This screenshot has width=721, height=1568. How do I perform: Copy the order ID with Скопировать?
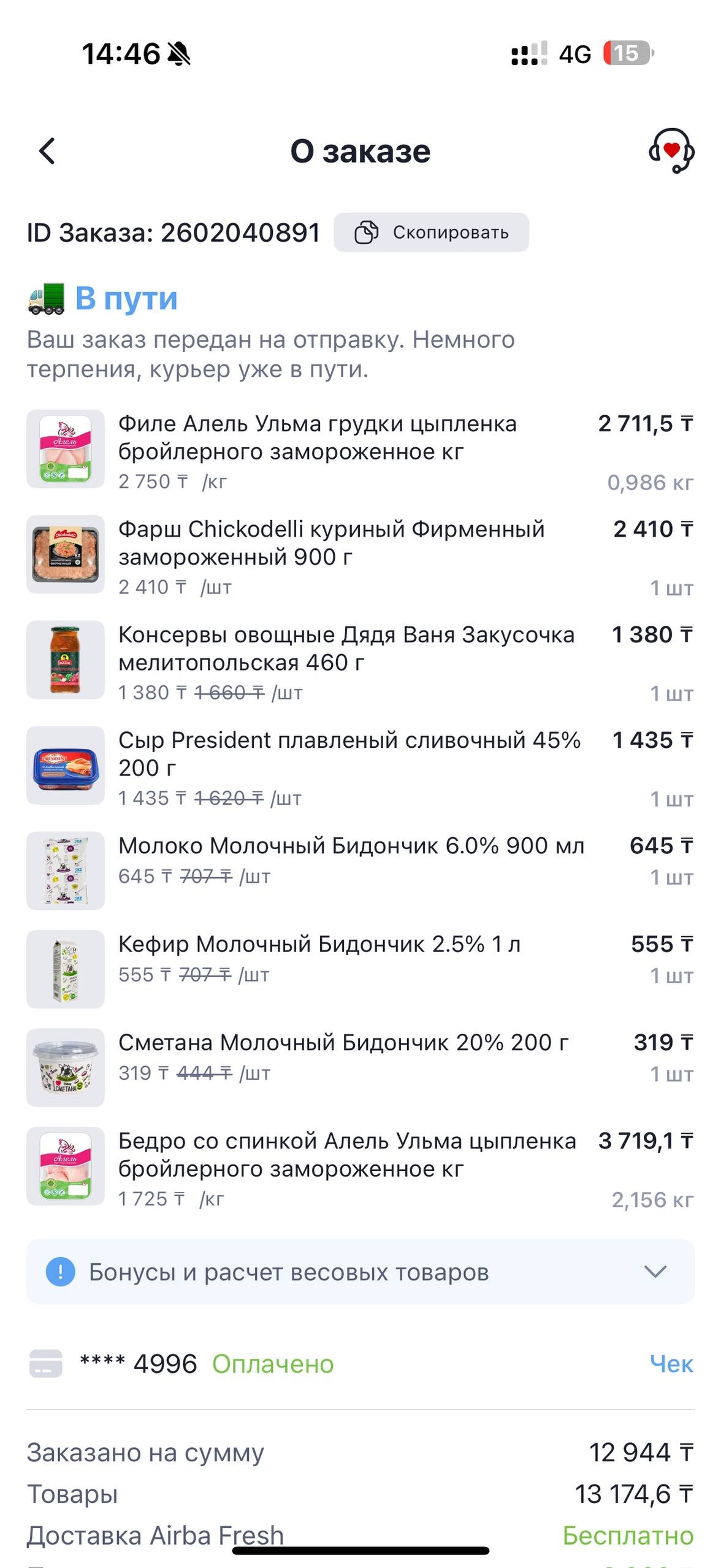point(431,233)
